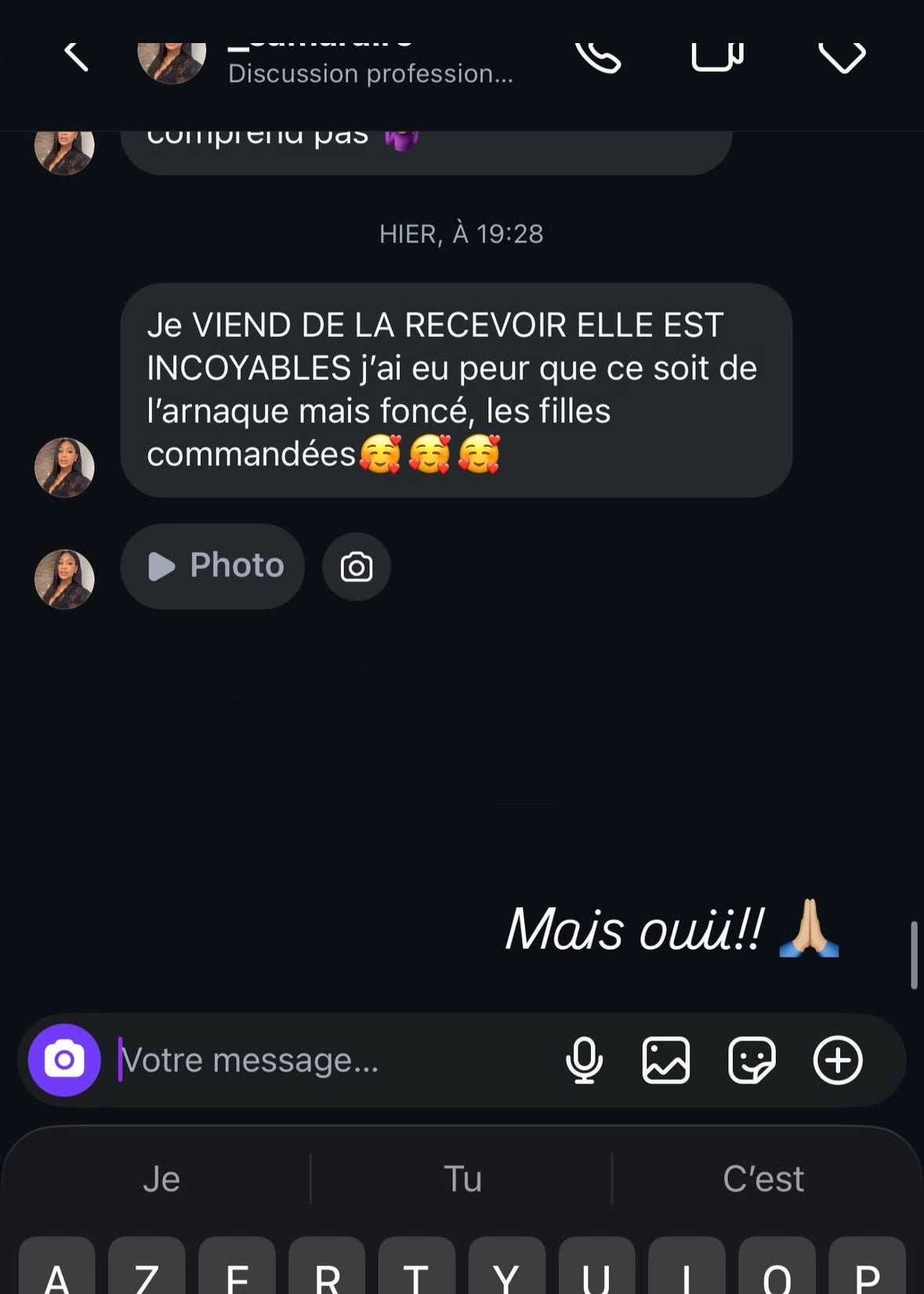924x1294 pixels.
Task: Insert the suggested word "Je"
Action: click(161, 1179)
